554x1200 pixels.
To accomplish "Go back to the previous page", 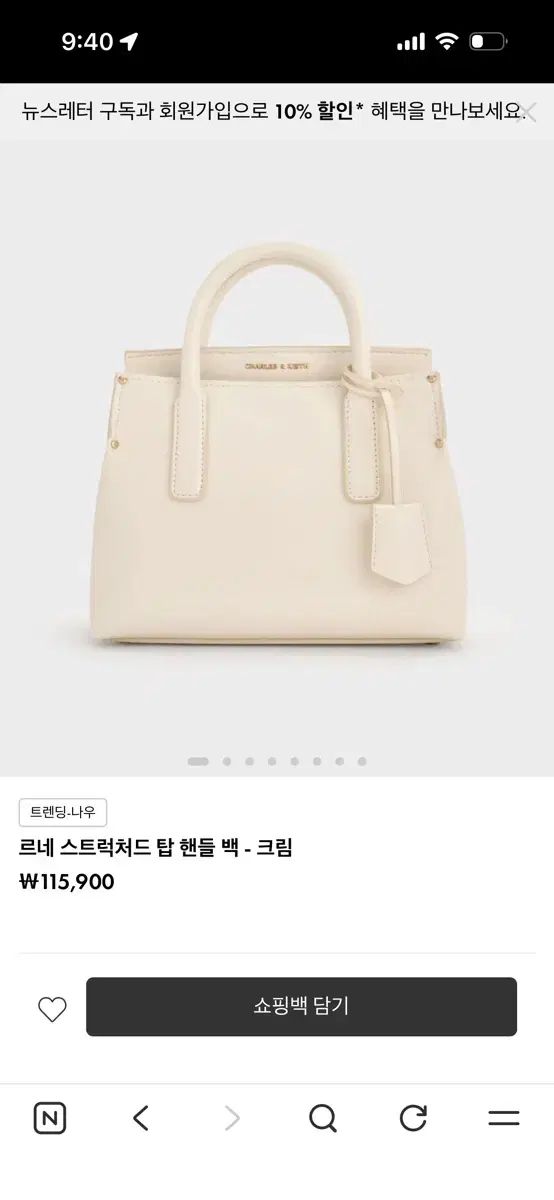I will (x=141, y=1118).
